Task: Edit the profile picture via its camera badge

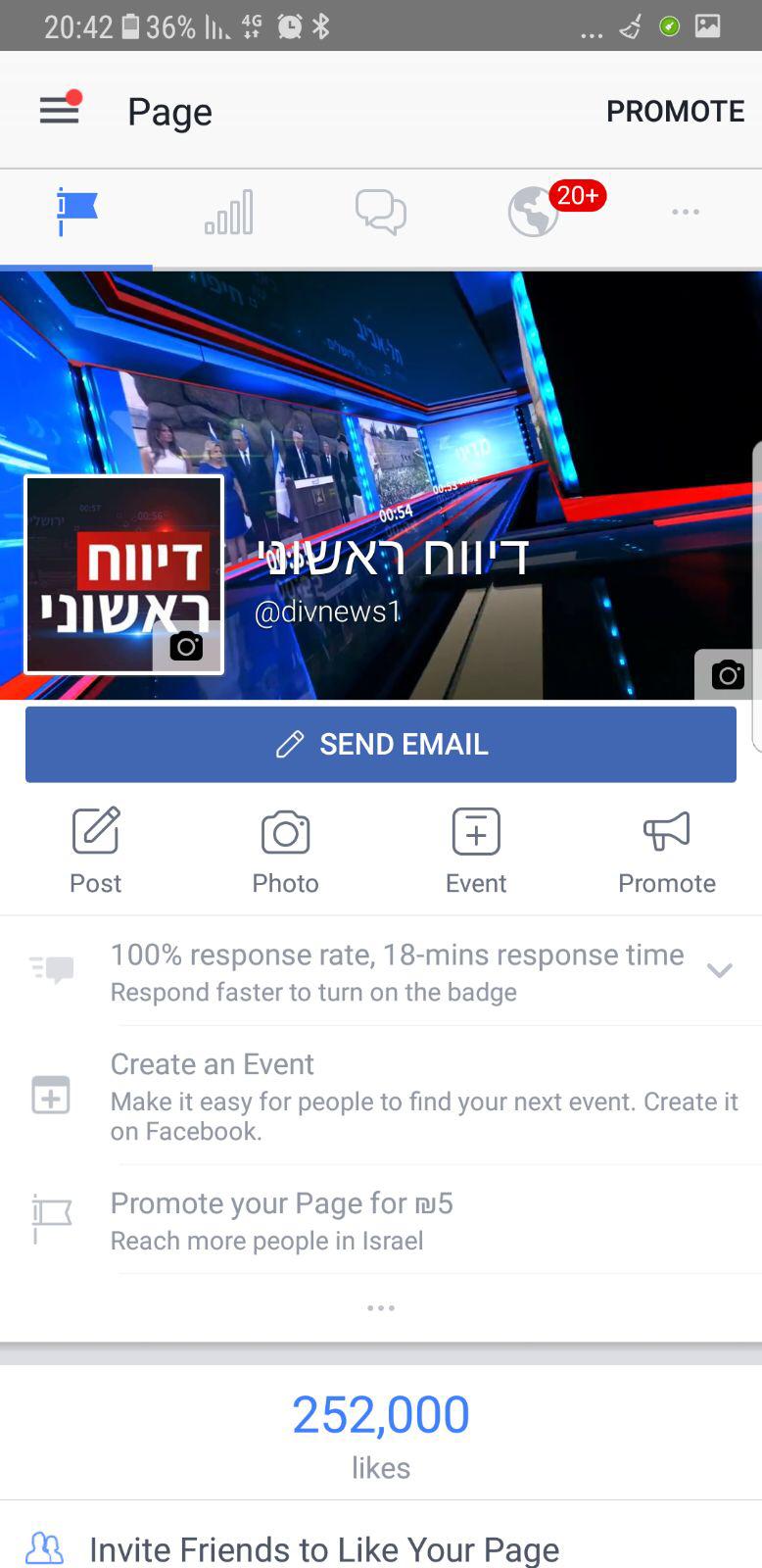Action: click(186, 646)
